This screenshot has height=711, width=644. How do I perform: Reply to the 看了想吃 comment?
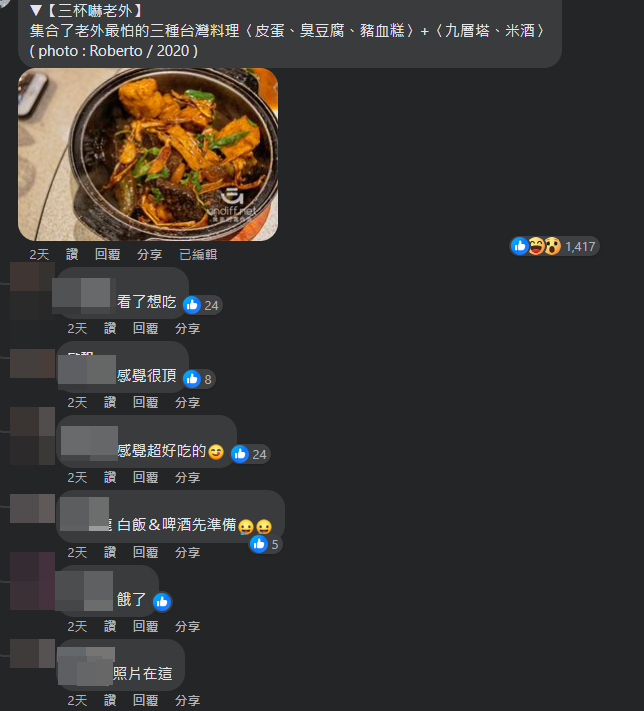click(146, 328)
